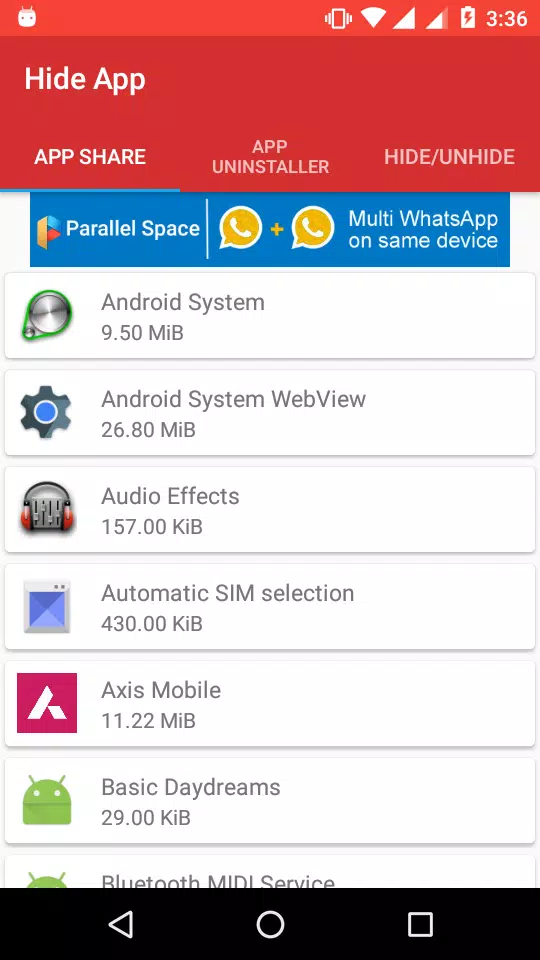Open the Automatic SIM selection row

pyautogui.click(x=270, y=607)
